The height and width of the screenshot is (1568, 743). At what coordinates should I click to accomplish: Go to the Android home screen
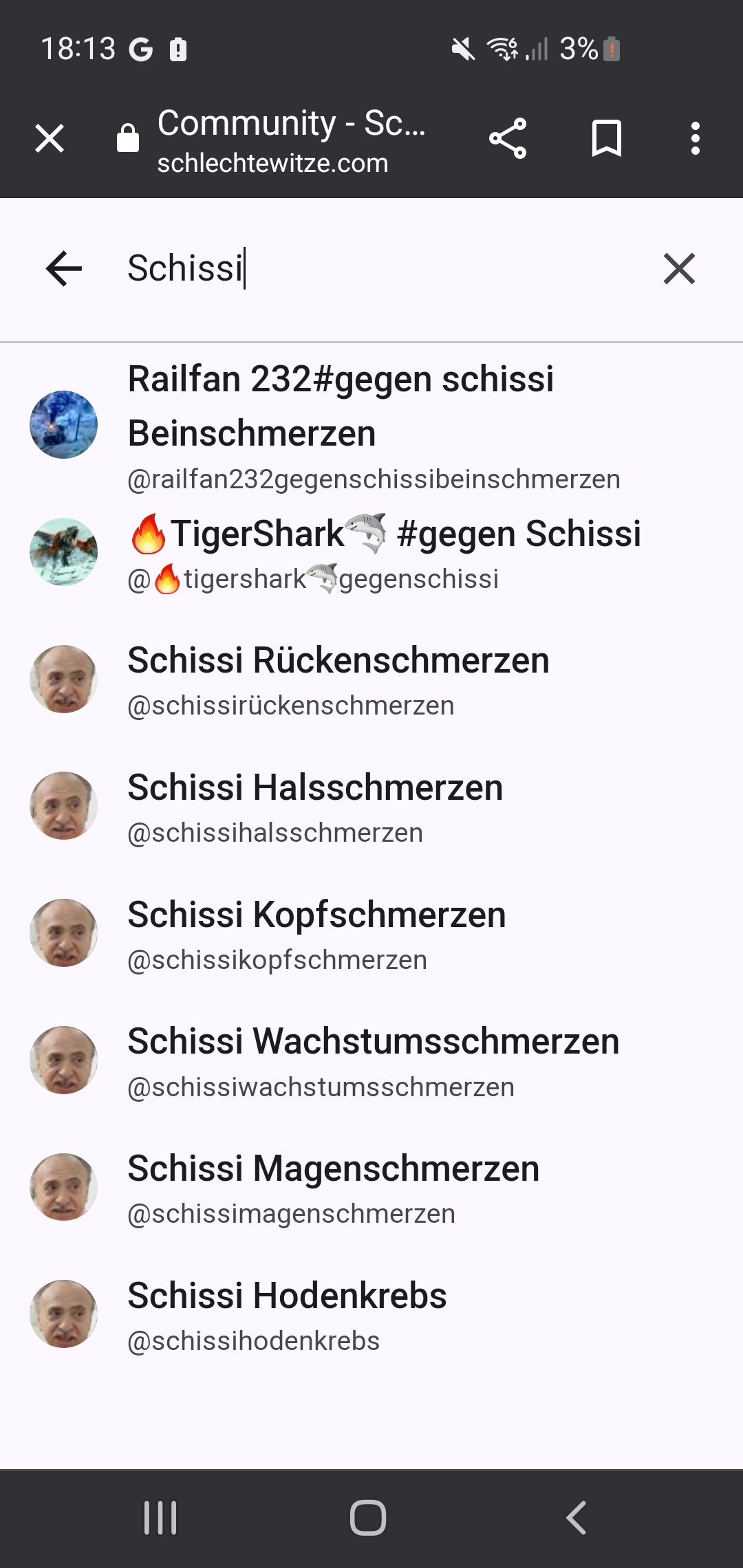point(368,1518)
